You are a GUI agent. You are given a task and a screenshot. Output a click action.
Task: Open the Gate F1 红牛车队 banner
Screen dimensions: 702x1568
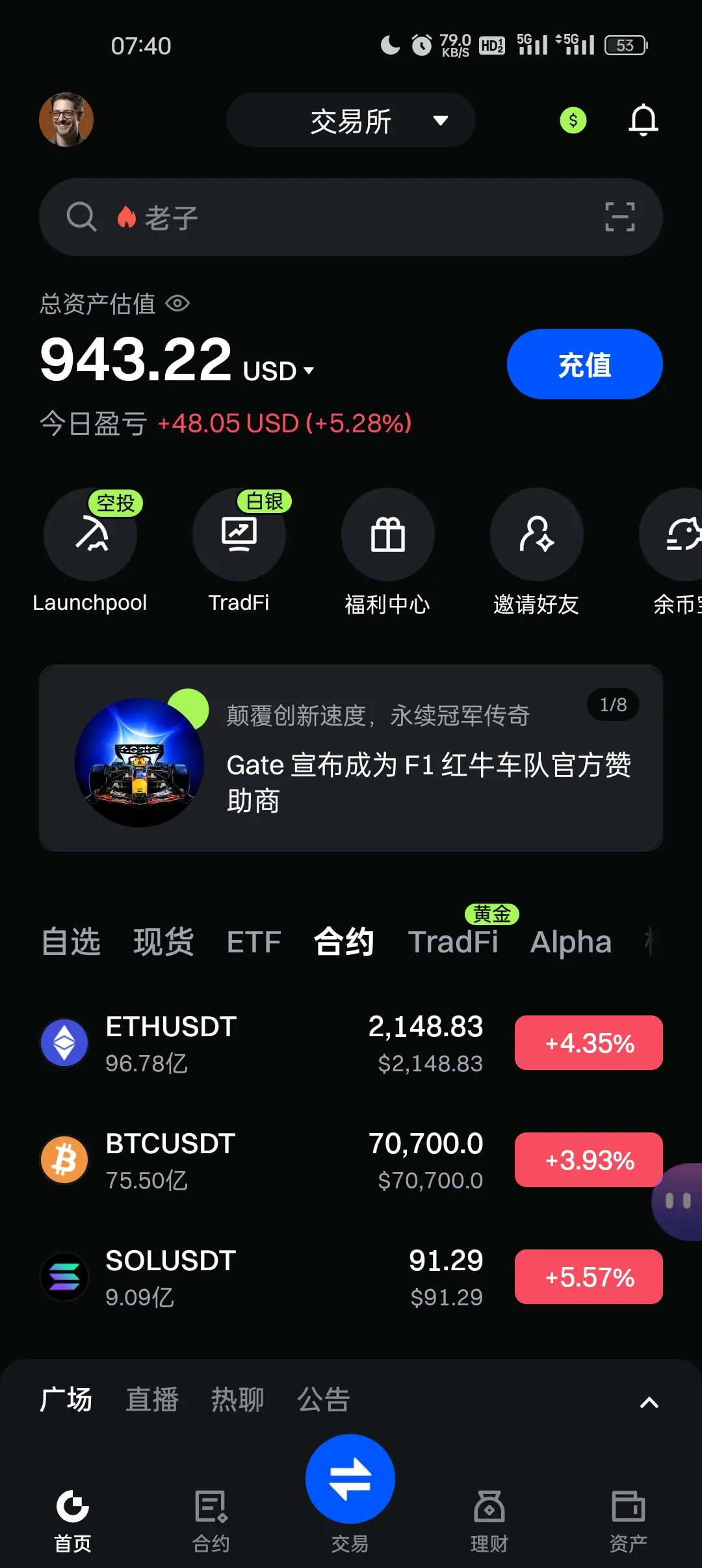click(x=351, y=759)
